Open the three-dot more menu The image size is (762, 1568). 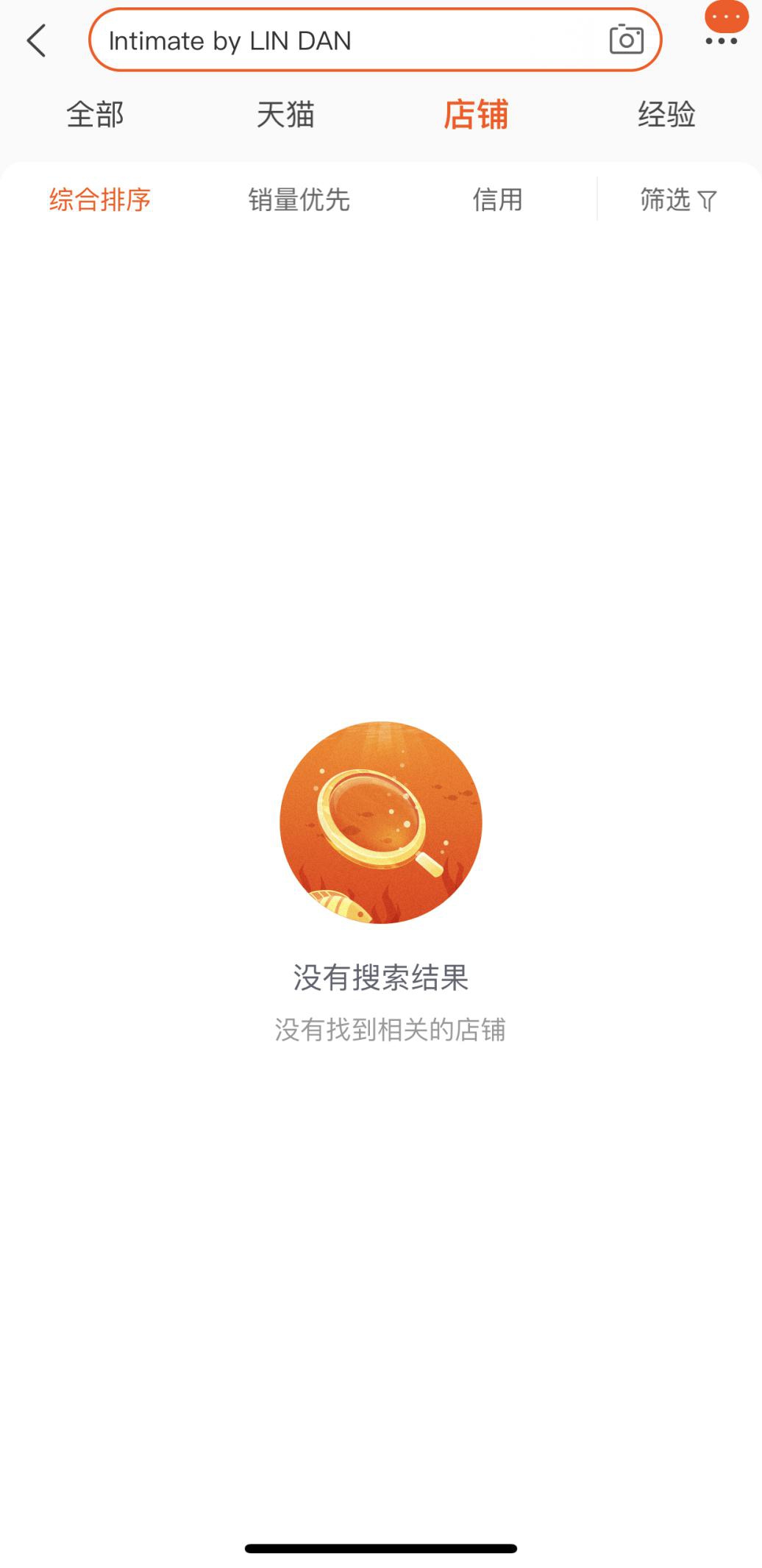point(721,40)
